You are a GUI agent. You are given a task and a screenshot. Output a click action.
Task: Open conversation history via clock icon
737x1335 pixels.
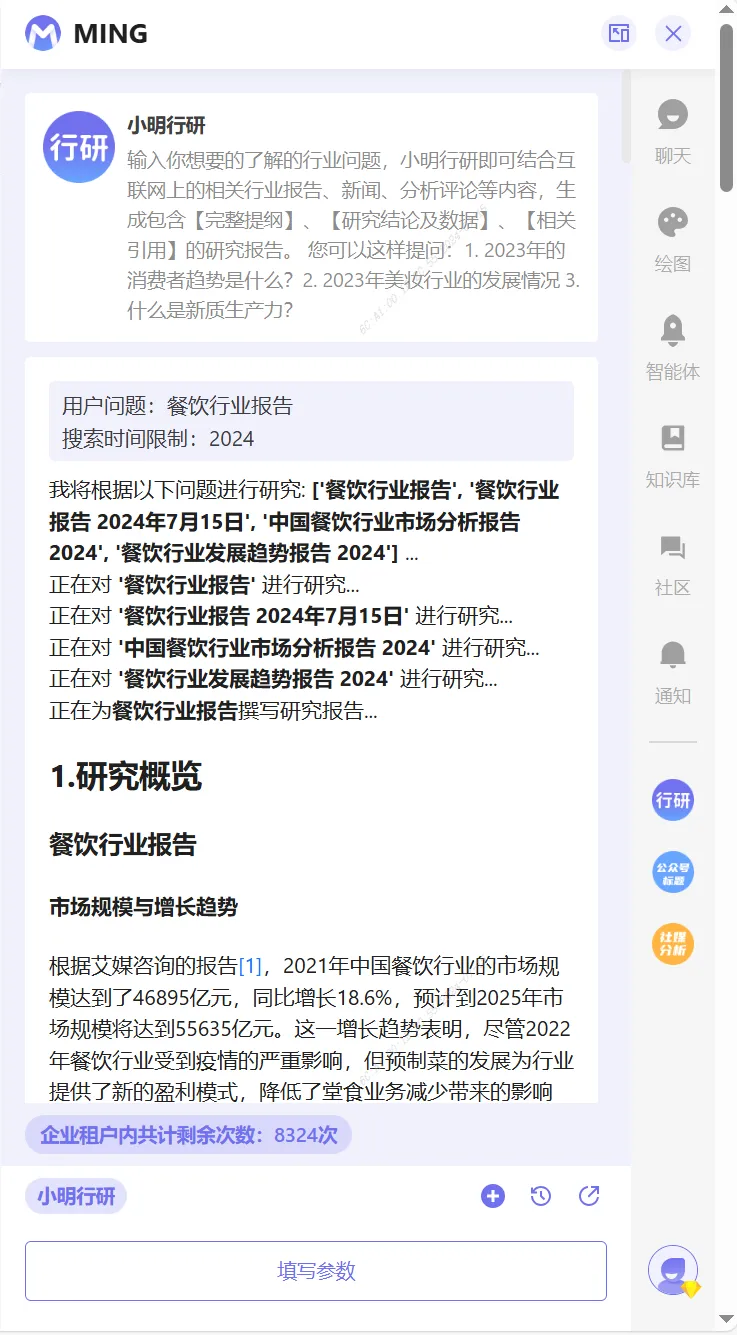[x=541, y=1195]
